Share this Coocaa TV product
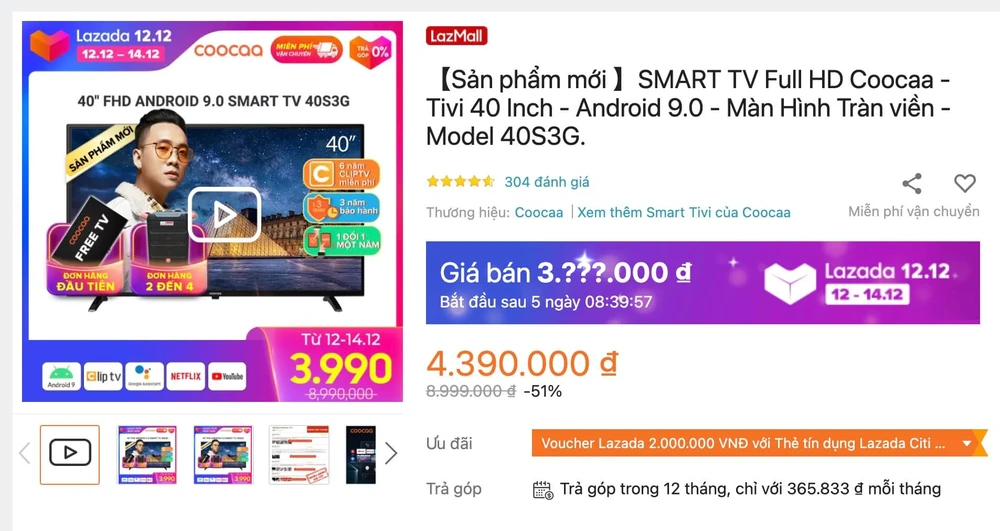1000x531 pixels. pyautogui.click(x=912, y=183)
